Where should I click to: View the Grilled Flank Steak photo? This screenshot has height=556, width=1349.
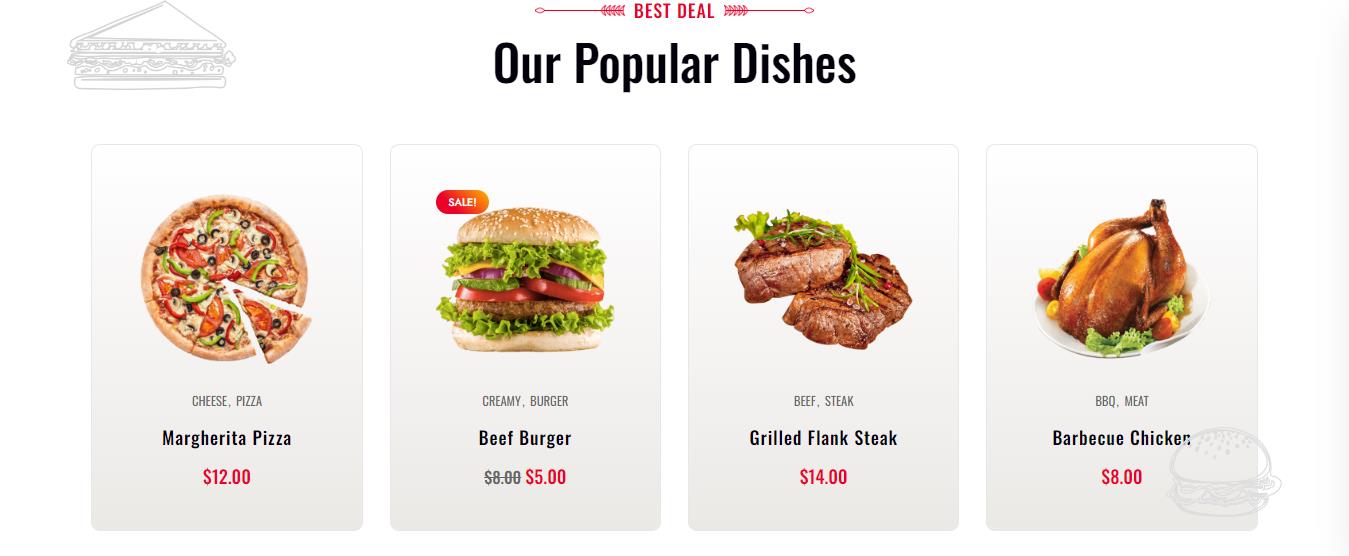point(823,280)
